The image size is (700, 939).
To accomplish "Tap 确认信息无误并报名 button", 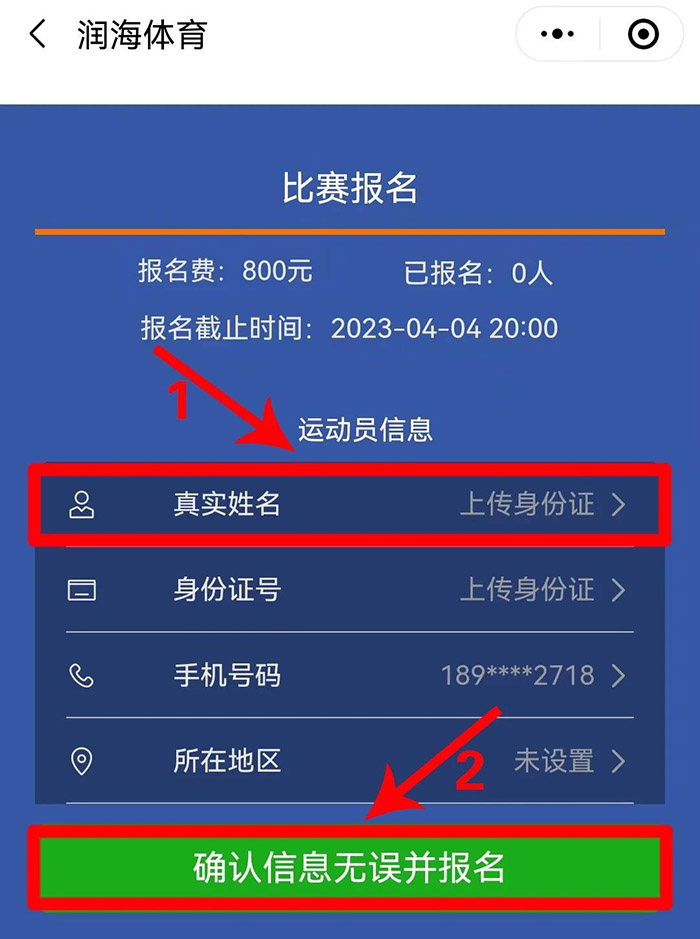I will coord(349,868).
